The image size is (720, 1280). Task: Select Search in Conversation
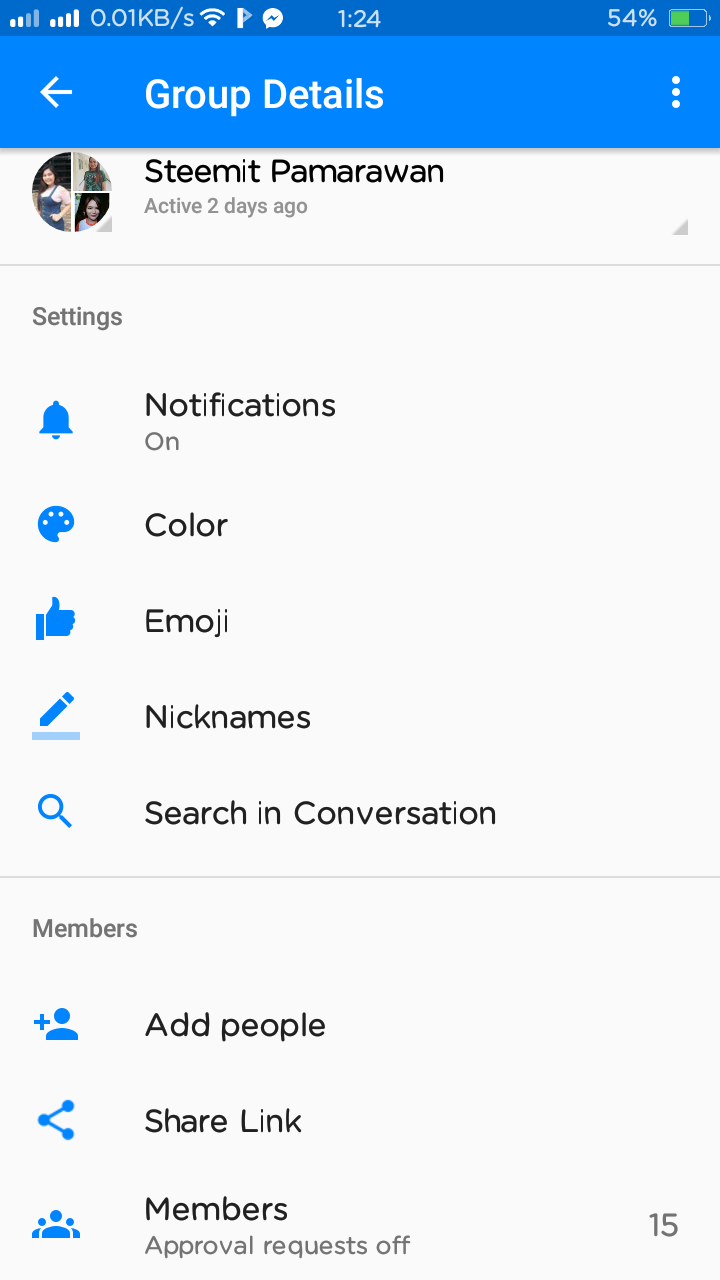click(x=320, y=813)
